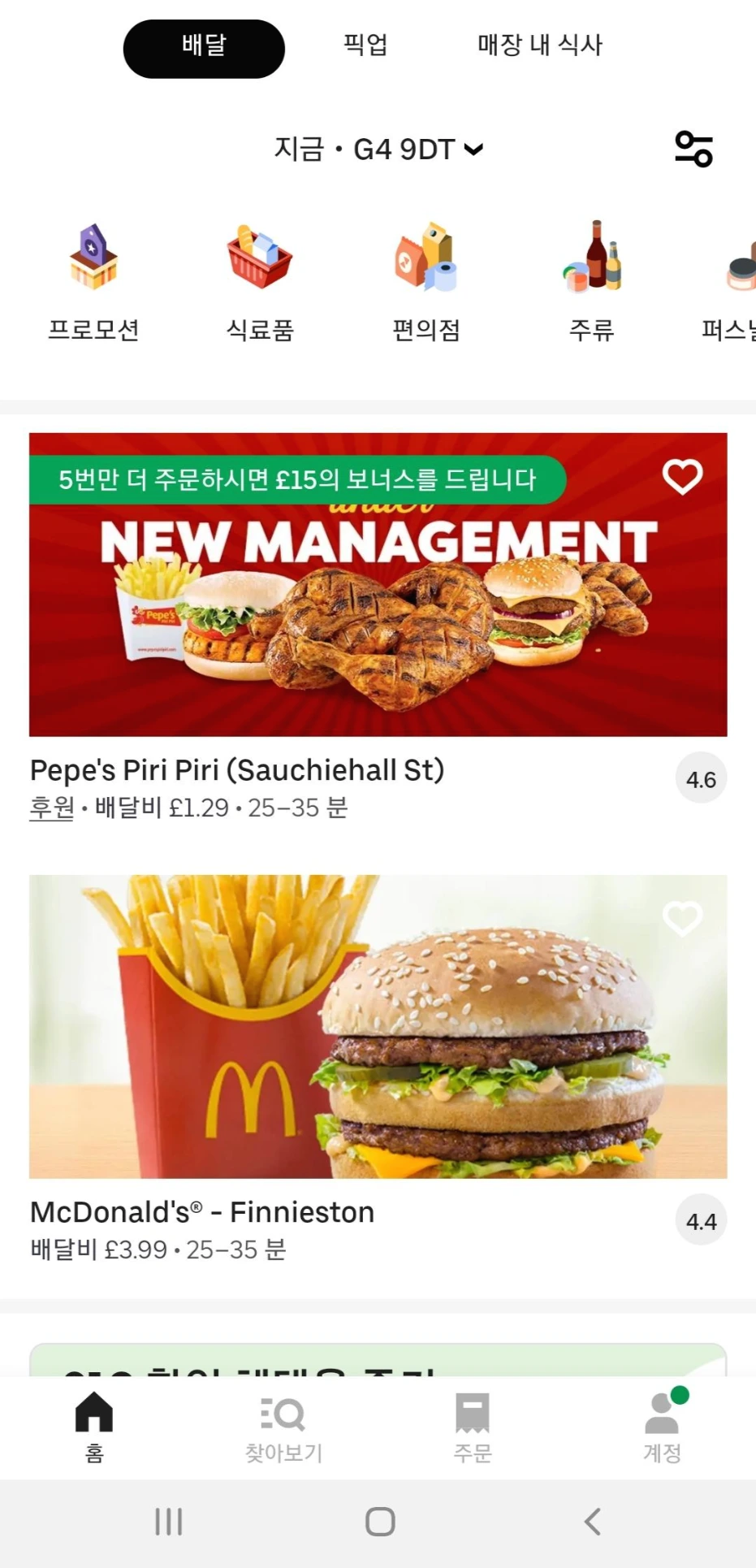Expand the 지금 · G4 9DT address dropdown

(x=378, y=149)
